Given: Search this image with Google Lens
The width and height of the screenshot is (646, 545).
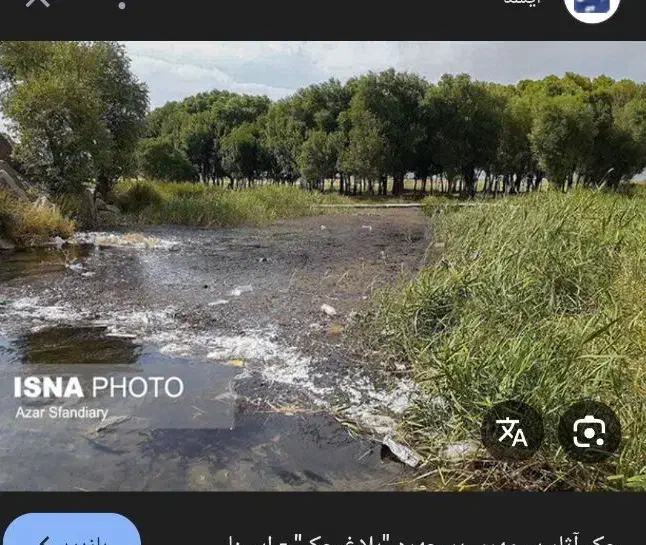Looking at the screenshot, I should pyautogui.click(x=589, y=432).
